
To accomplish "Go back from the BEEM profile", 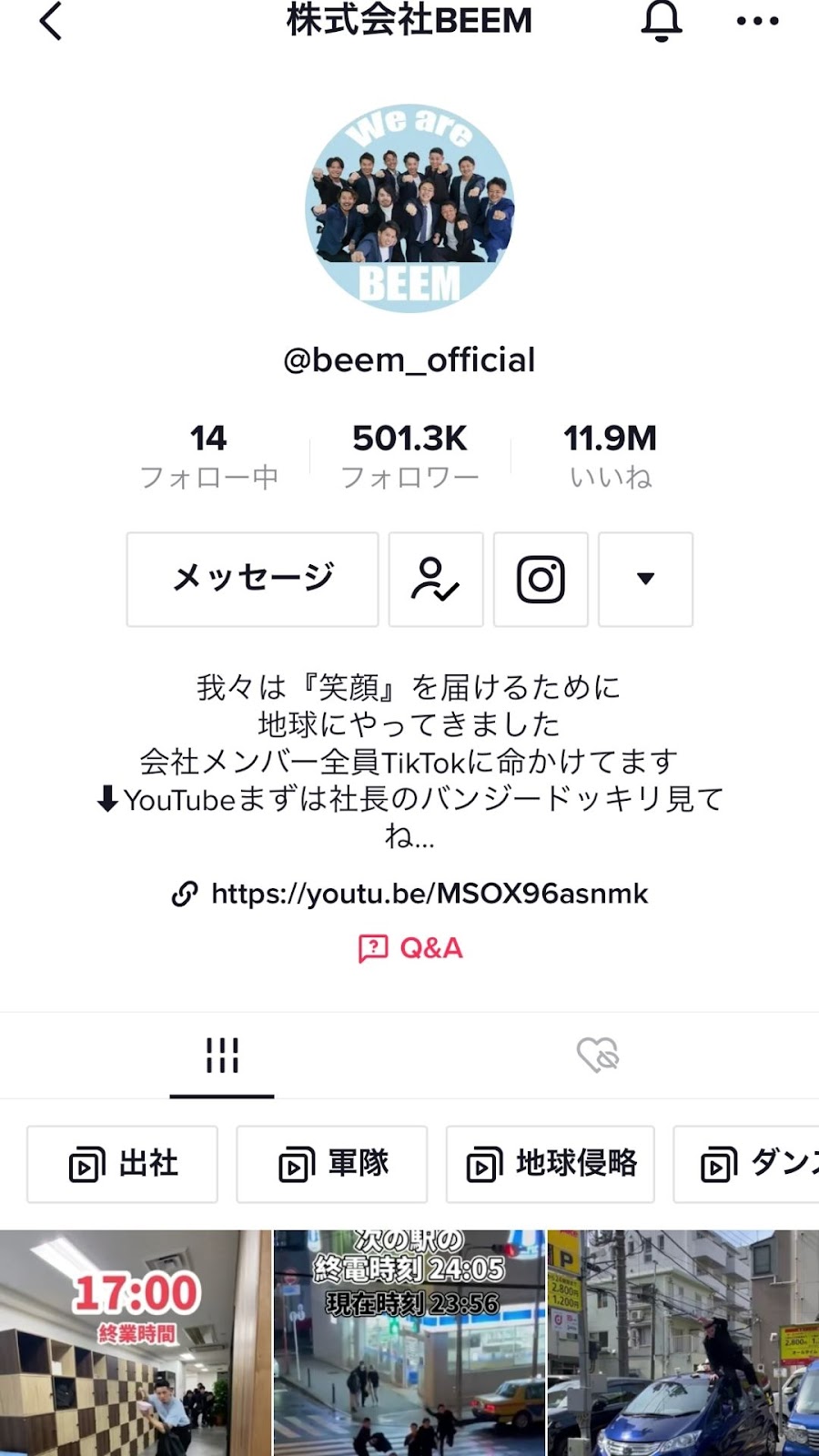I will (51, 22).
